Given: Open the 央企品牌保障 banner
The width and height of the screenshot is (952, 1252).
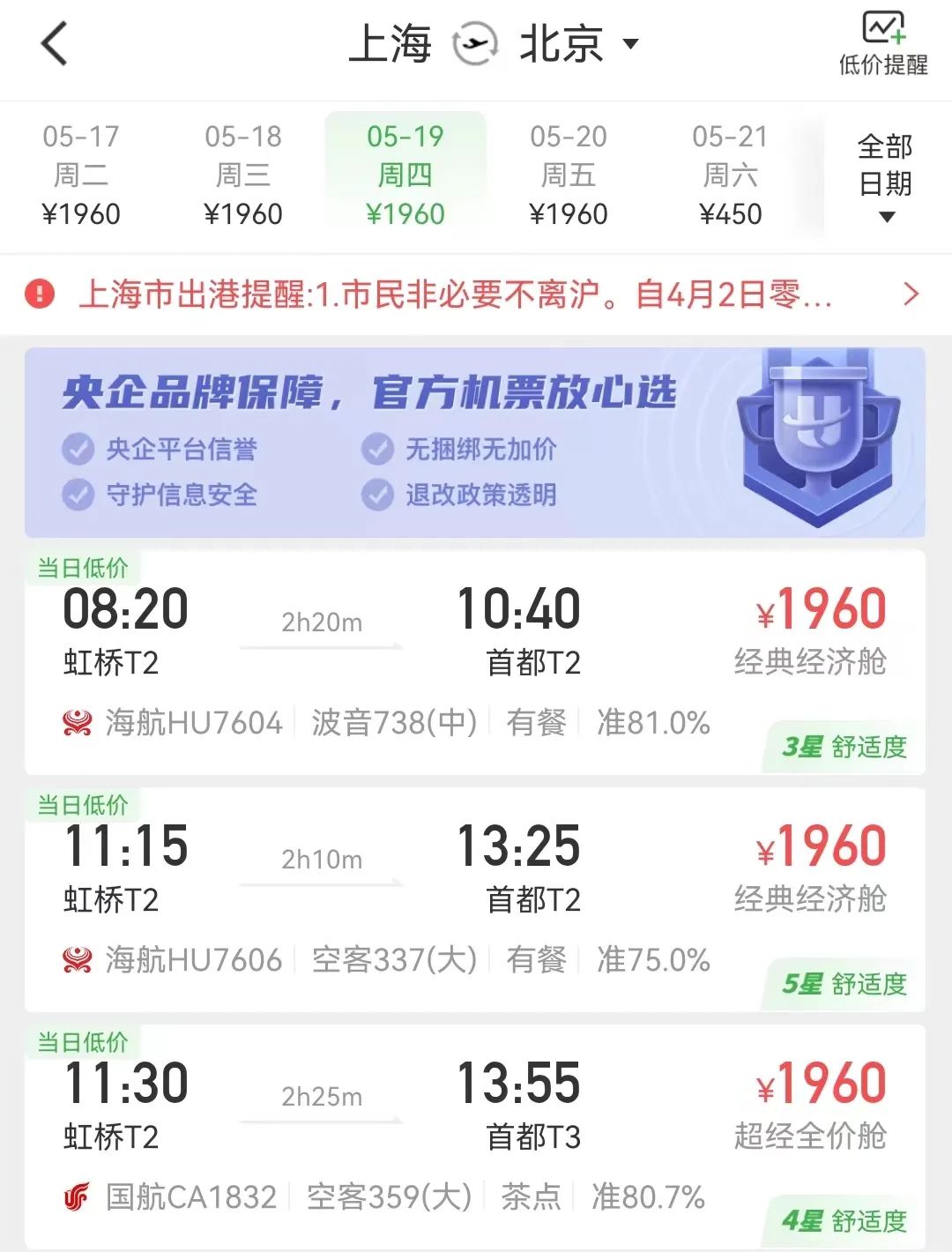Looking at the screenshot, I should 474,443.
